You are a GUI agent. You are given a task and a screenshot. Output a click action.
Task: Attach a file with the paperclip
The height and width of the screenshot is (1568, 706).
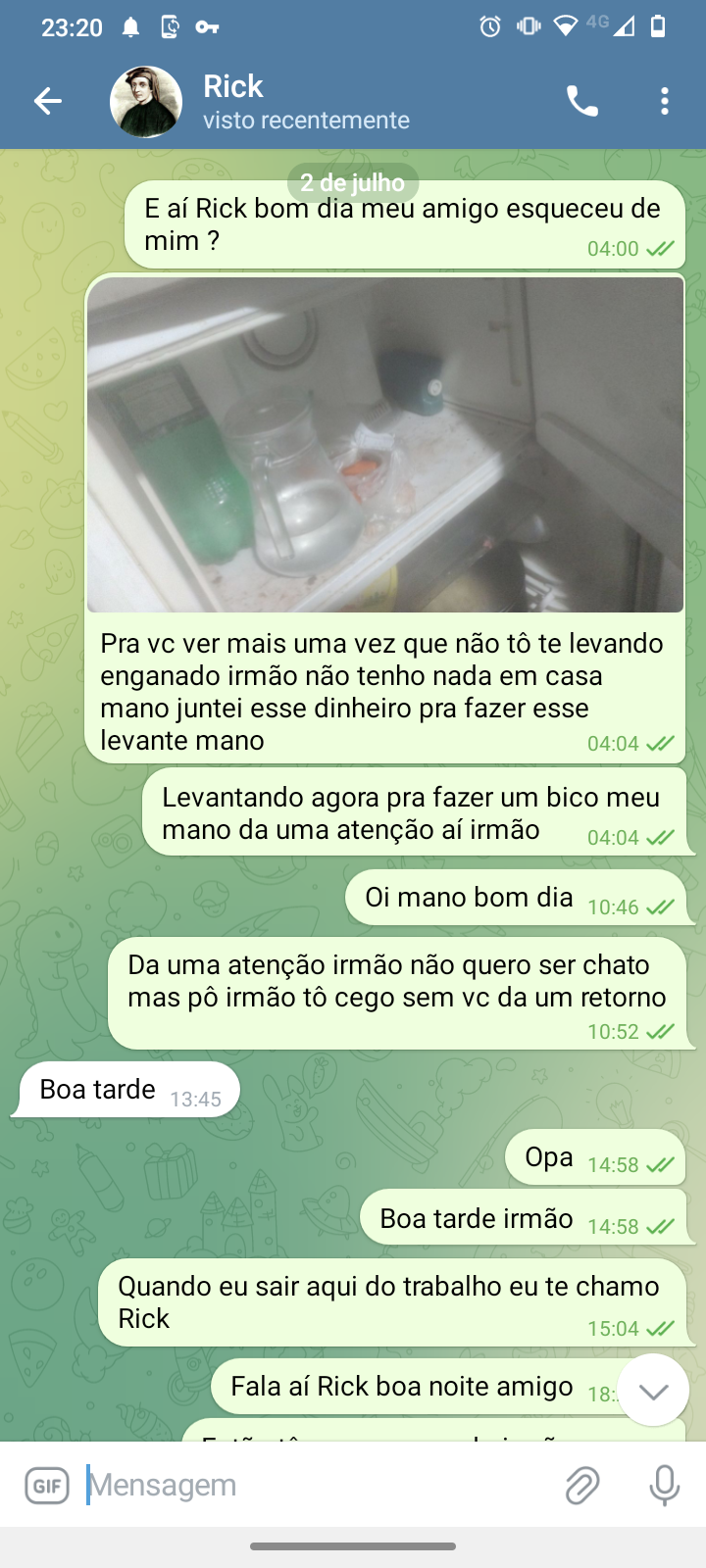pos(582,1486)
